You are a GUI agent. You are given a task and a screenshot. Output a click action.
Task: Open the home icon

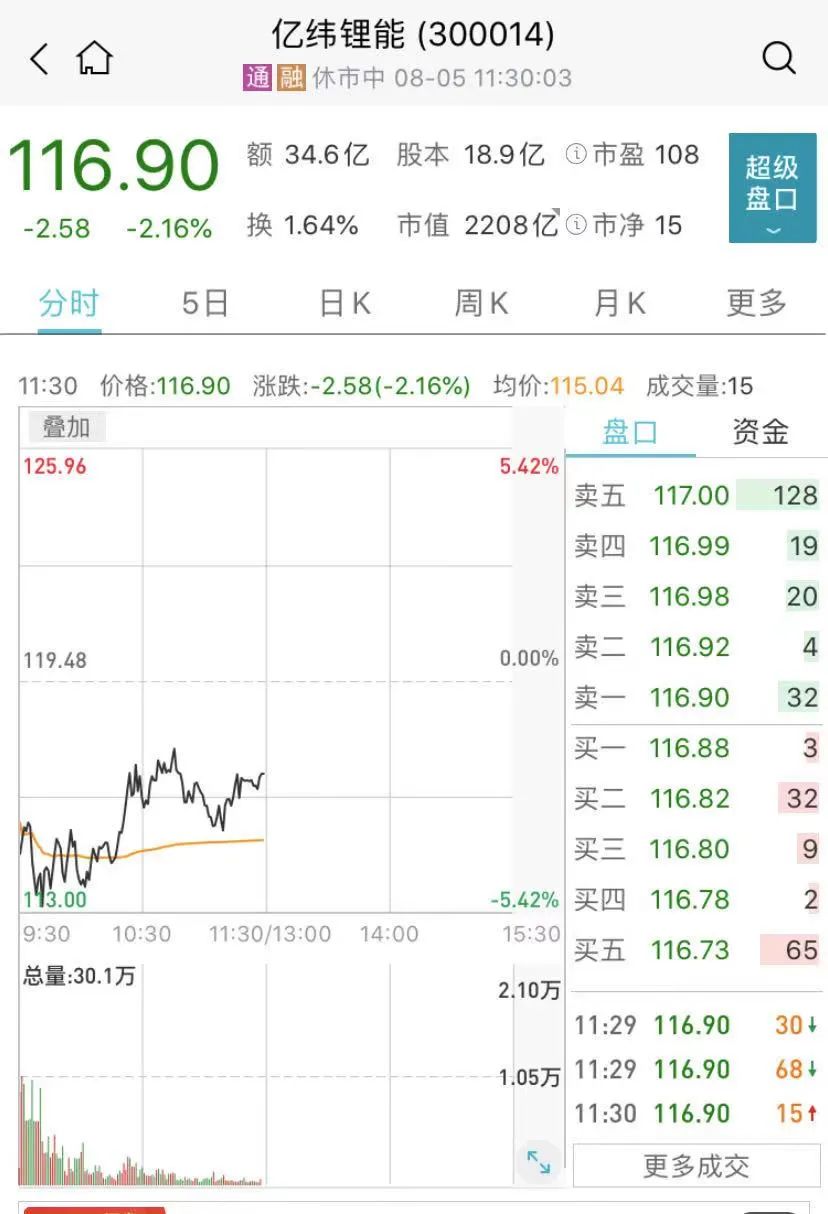coord(94,58)
